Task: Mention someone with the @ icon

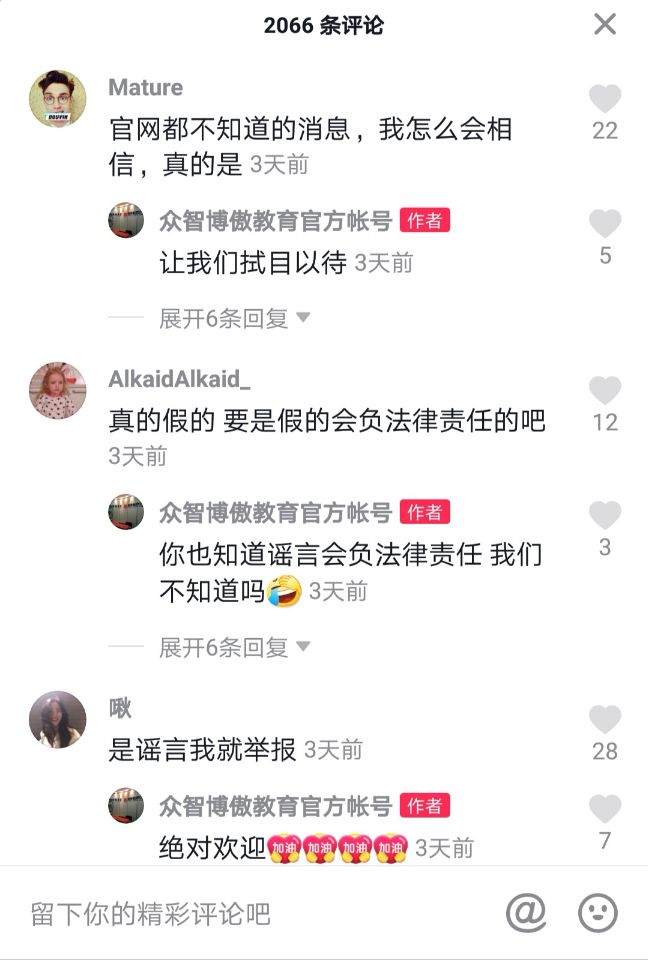Action: [526, 912]
